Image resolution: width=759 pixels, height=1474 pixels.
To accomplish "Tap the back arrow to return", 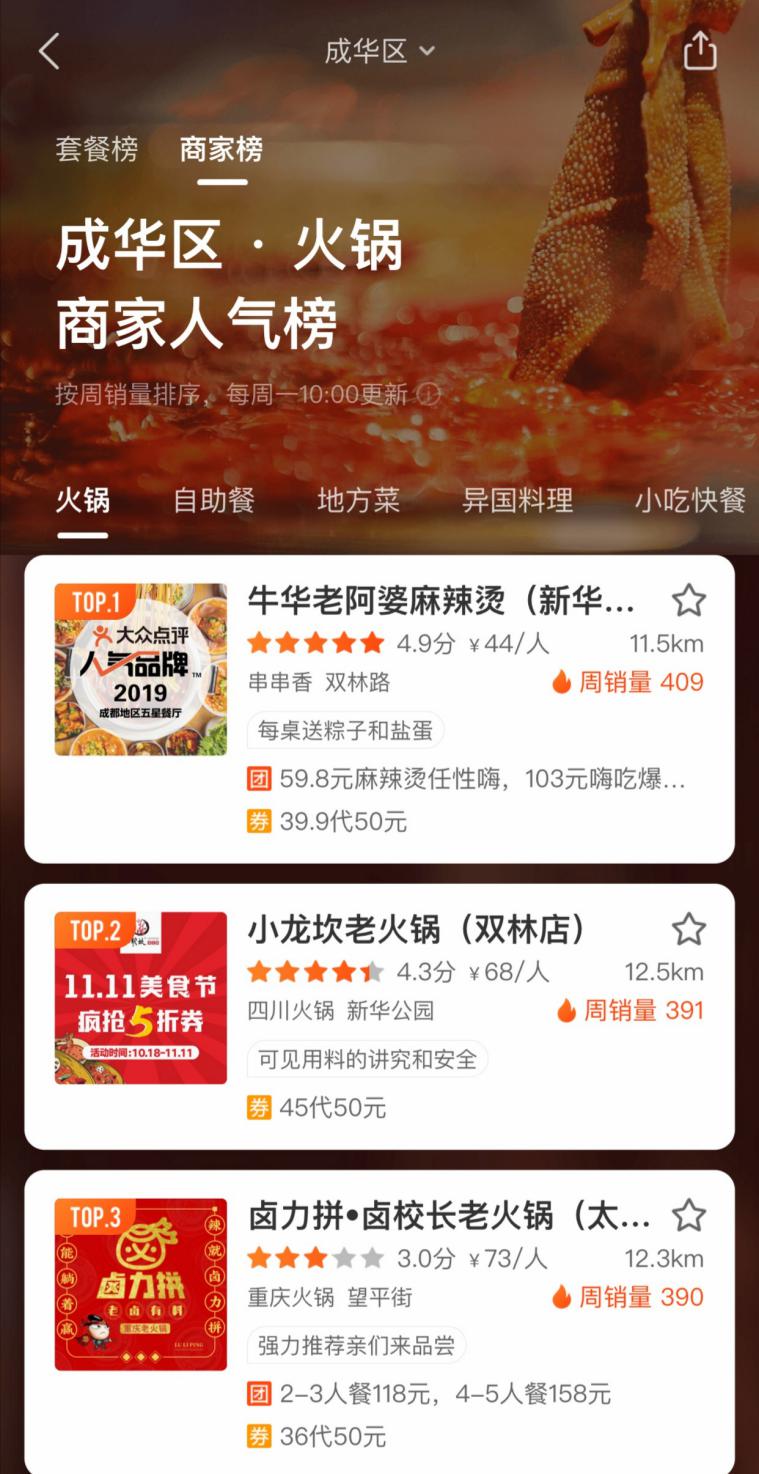I will pyautogui.click(x=49, y=50).
